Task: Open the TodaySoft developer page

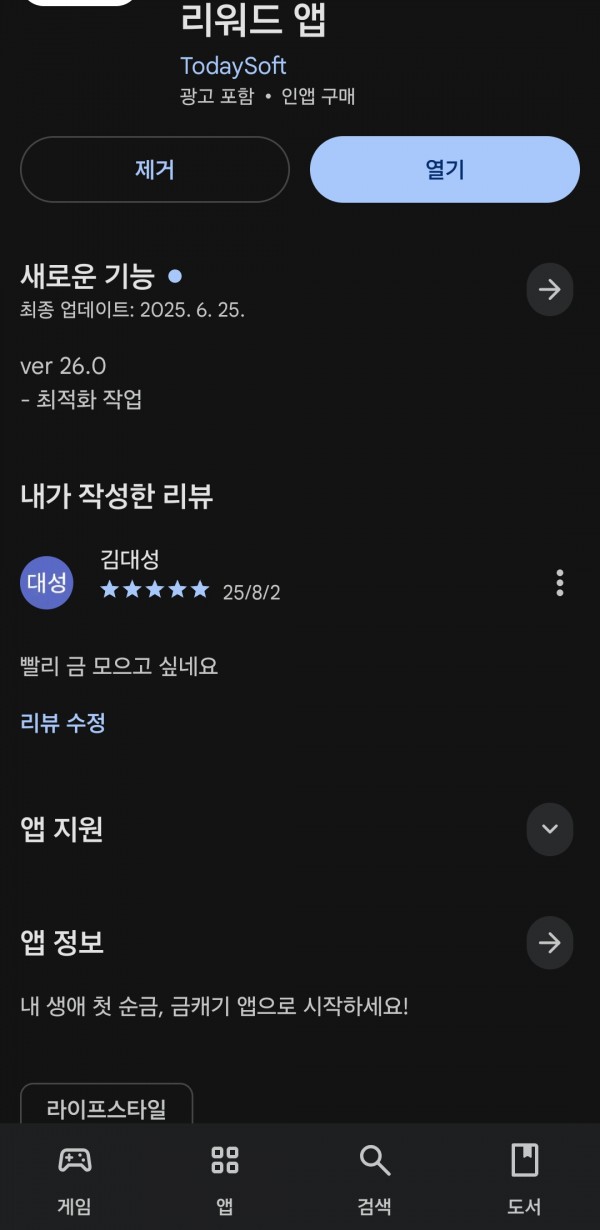Action: (x=233, y=66)
